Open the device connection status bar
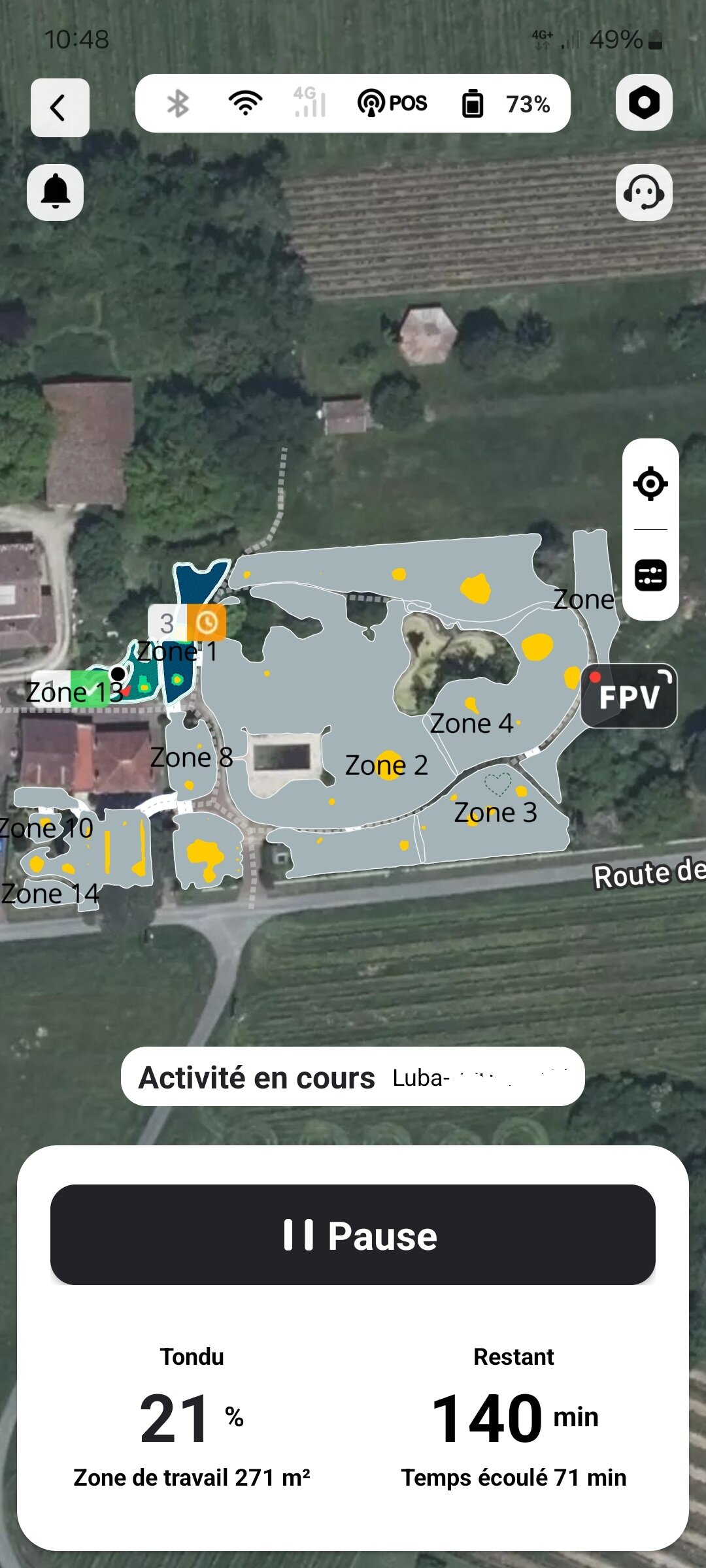Screen dimensions: 706x1568 353,104
